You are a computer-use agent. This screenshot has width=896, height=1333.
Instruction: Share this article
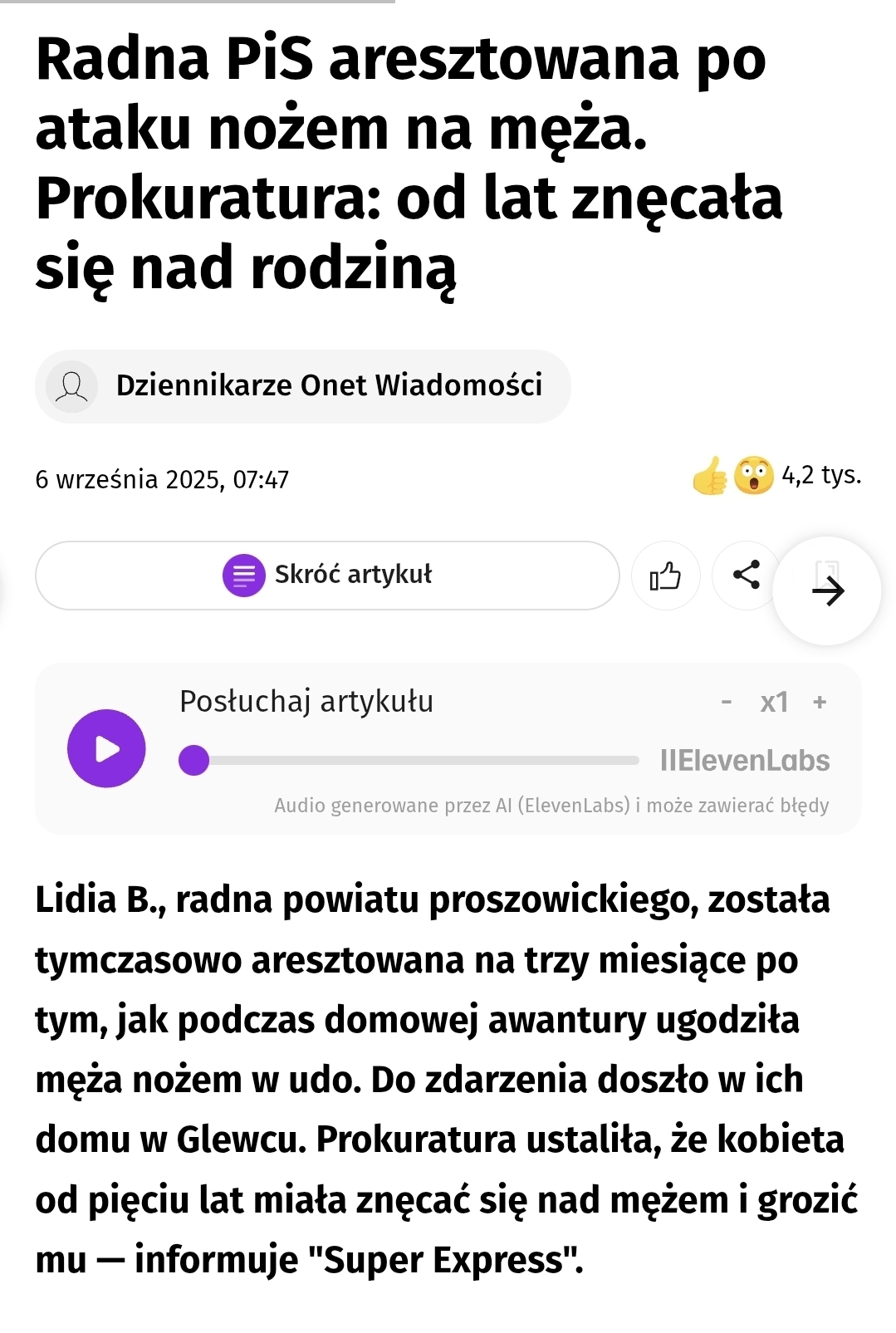(746, 575)
